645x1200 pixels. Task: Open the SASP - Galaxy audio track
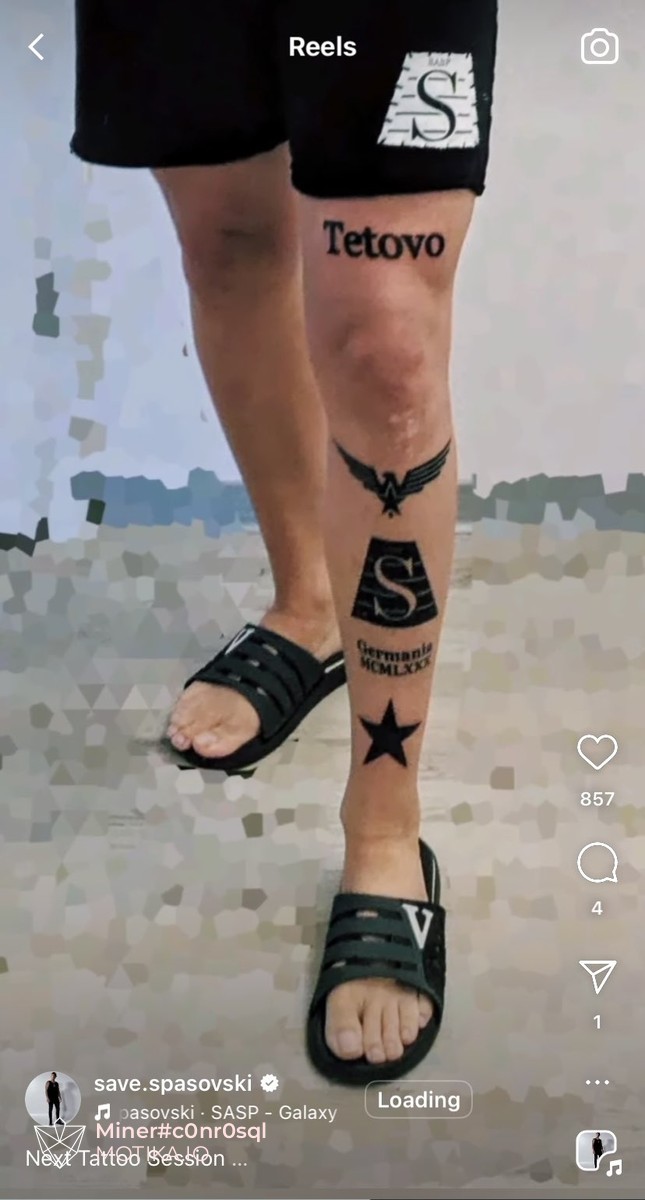(225, 1112)
